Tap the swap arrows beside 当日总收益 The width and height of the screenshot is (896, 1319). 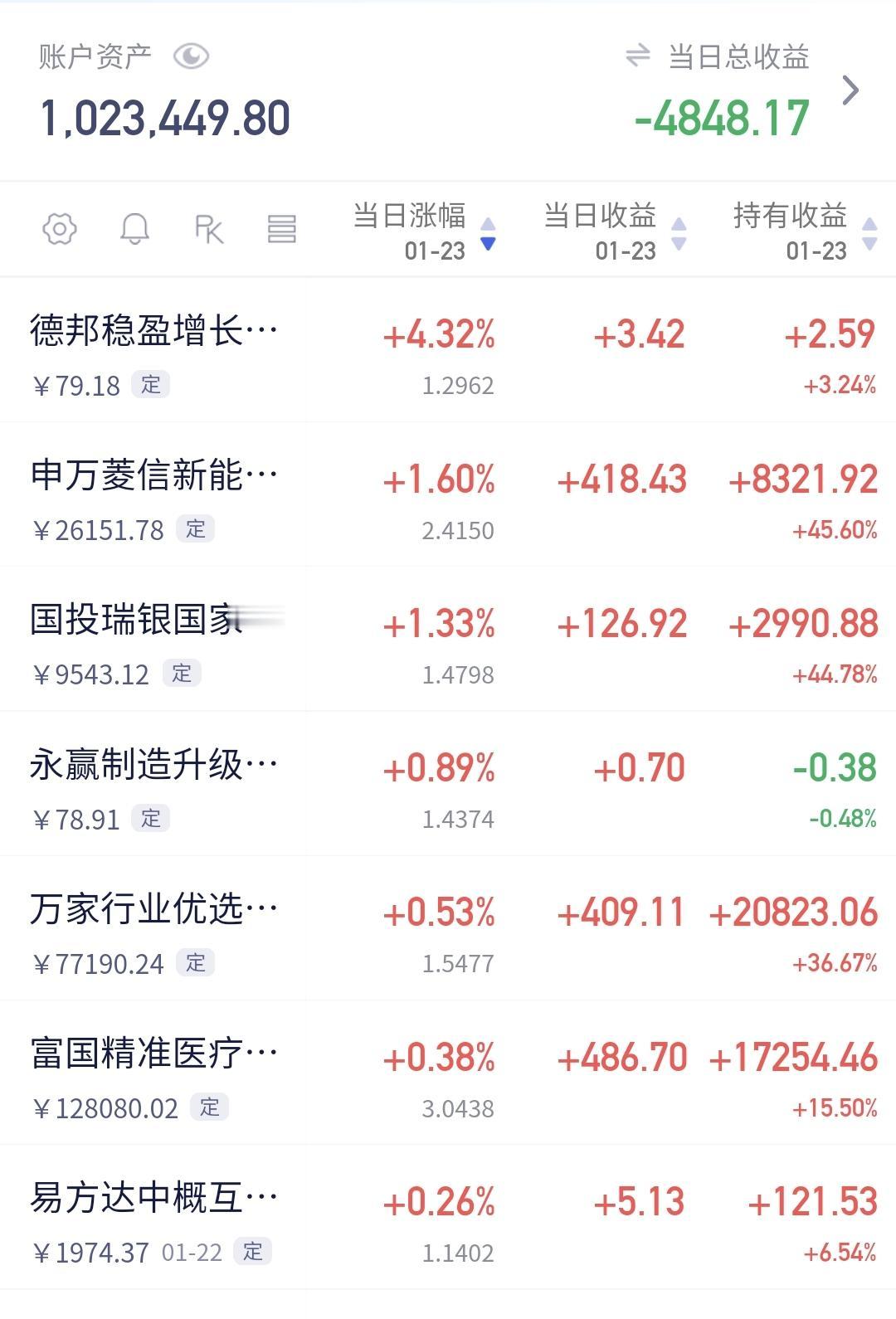tap(637, 56)
